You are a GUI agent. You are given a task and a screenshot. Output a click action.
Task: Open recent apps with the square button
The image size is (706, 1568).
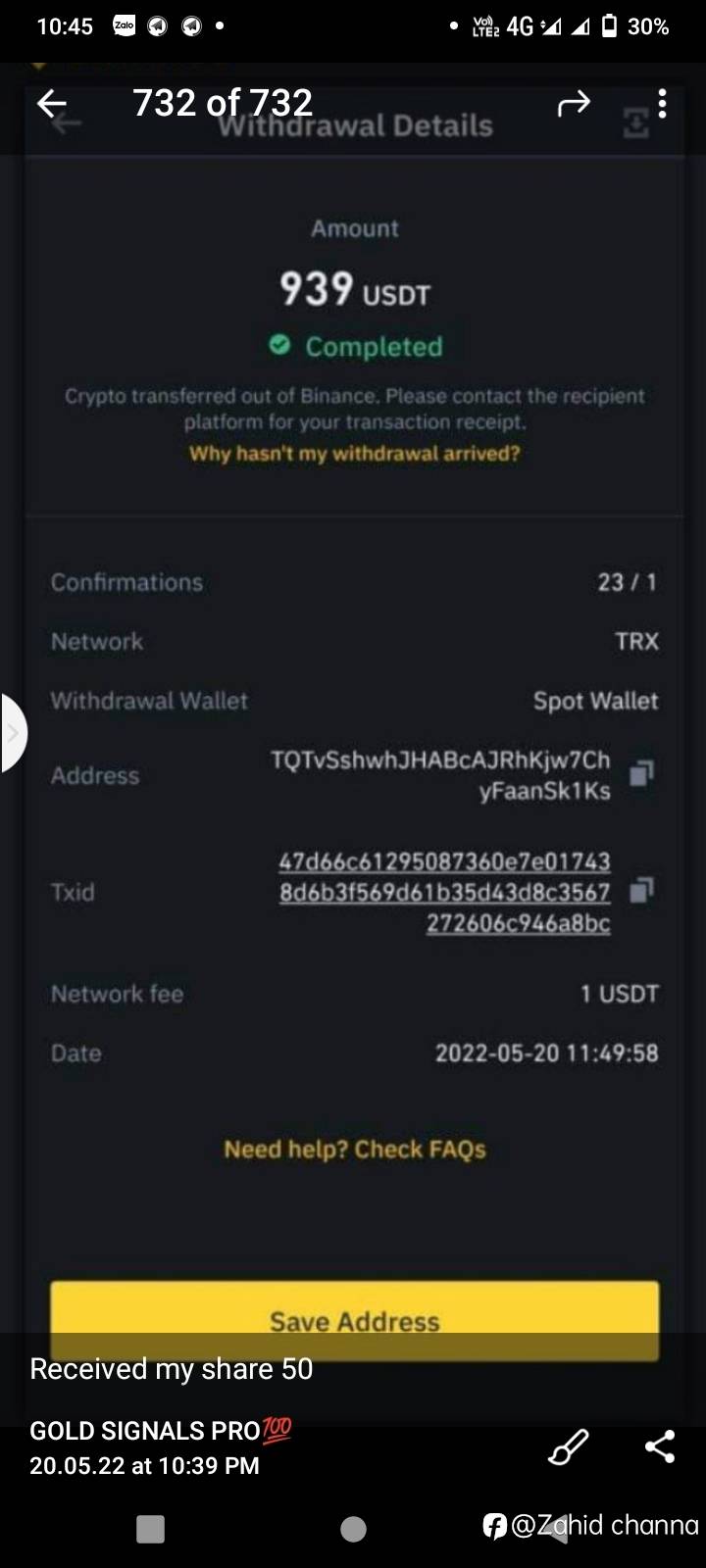150,1529
